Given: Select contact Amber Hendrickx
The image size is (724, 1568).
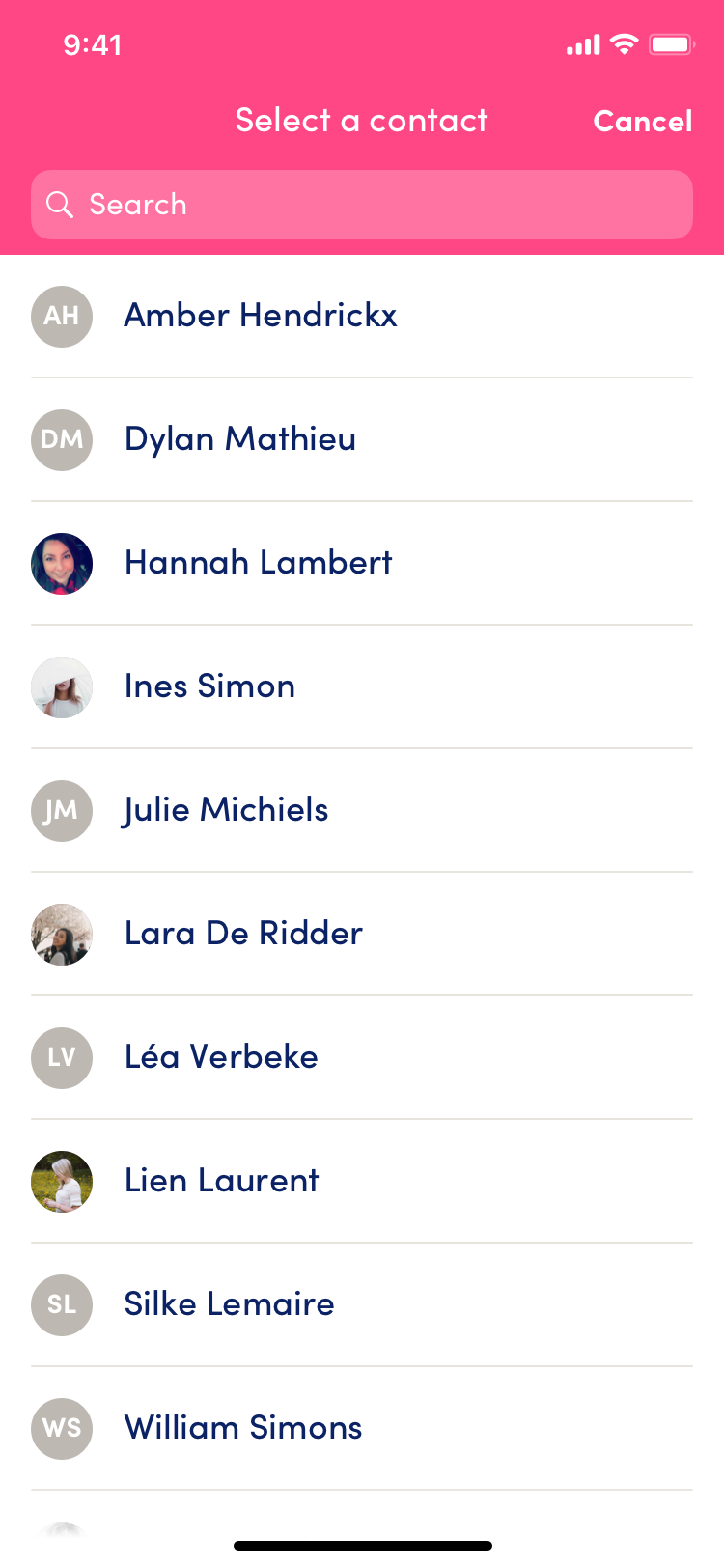Looking at the screenshot, I should (362, 316).
